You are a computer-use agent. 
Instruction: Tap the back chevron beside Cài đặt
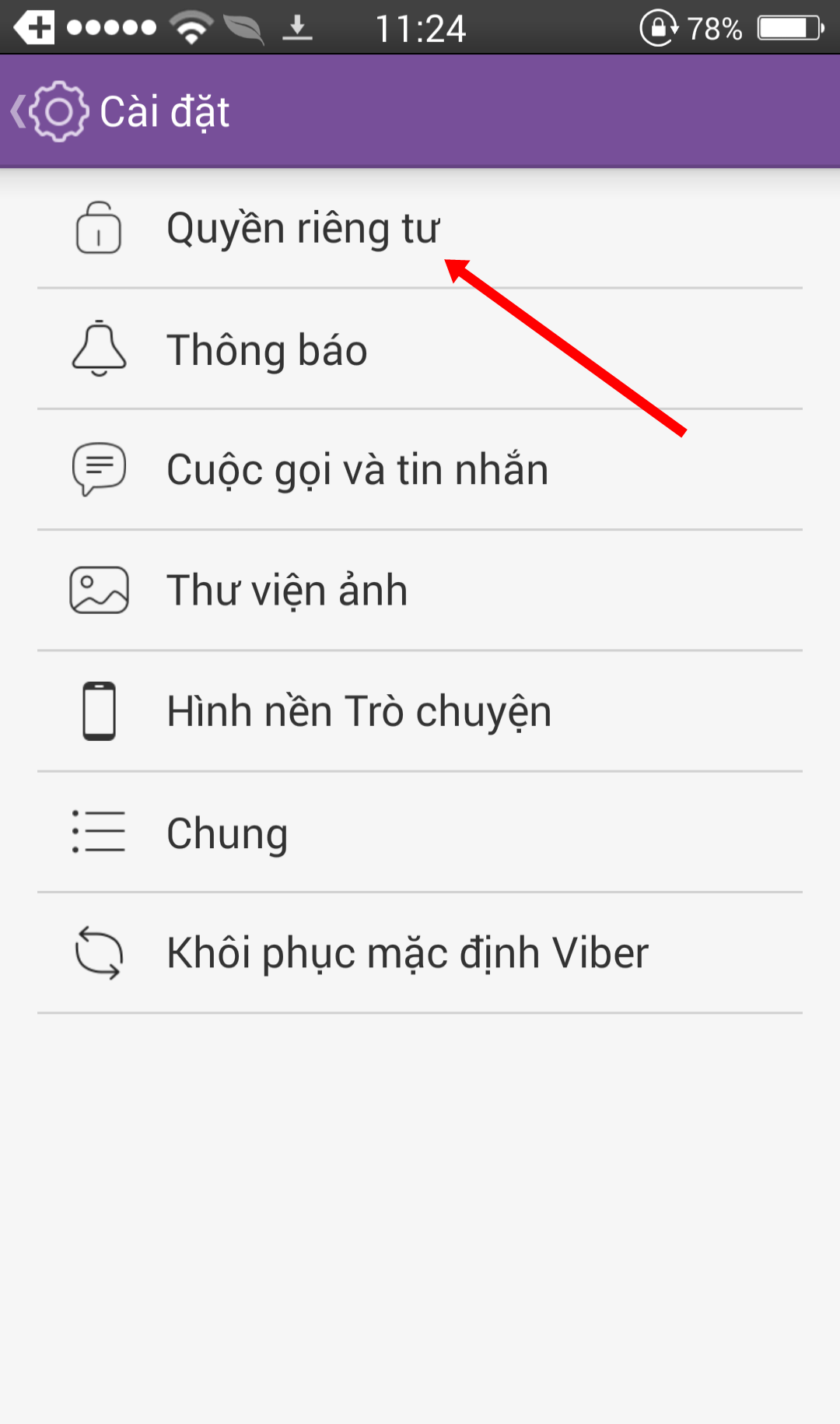coord(17,110)
